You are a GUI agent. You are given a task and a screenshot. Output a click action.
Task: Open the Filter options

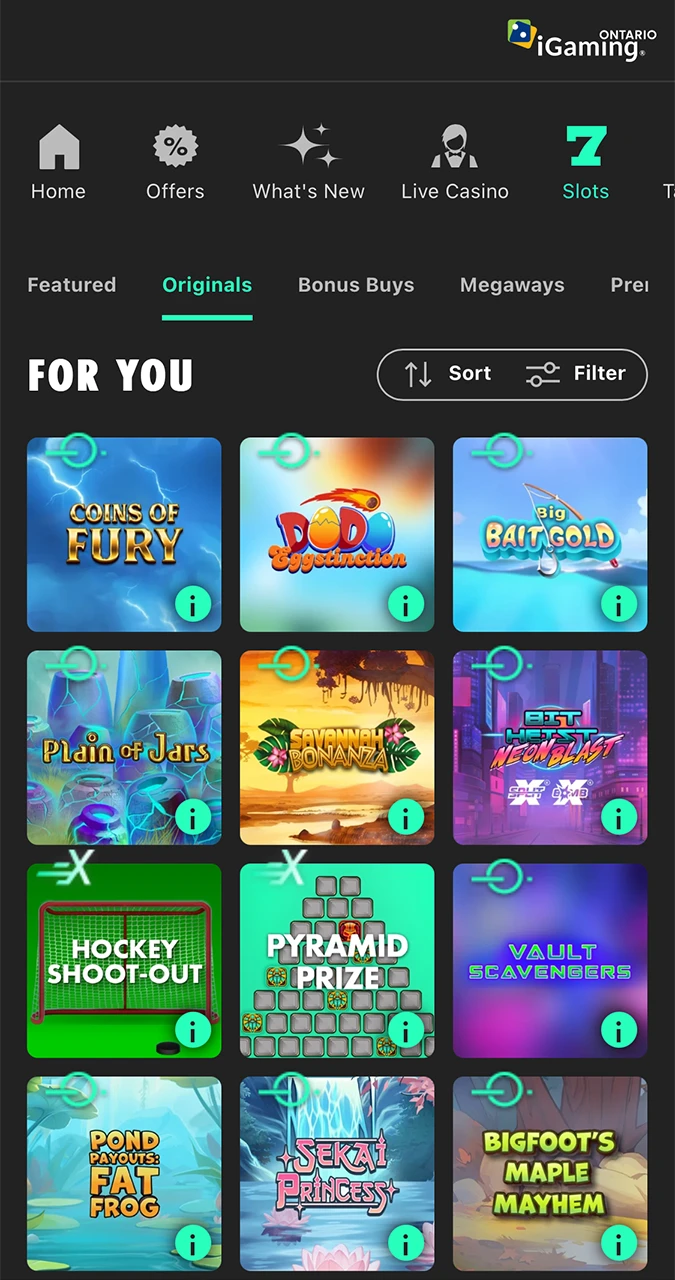click(576, 374)
